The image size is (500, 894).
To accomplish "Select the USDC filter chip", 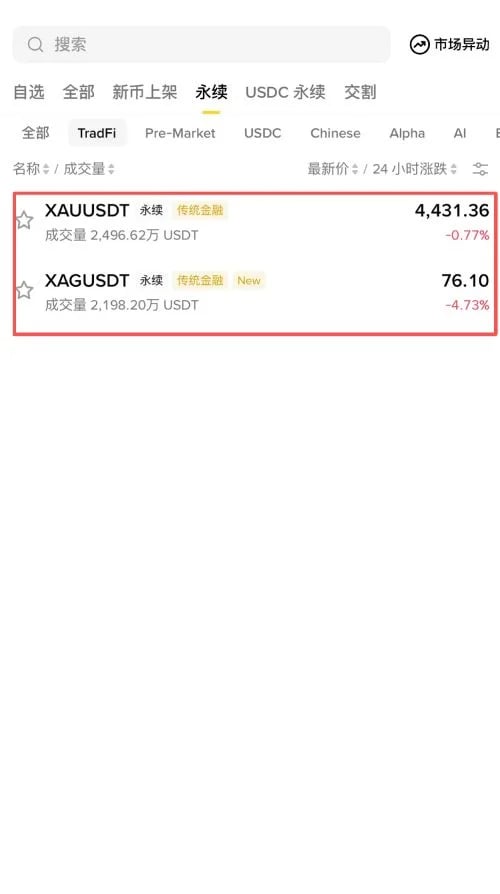I will click(263, 133).
